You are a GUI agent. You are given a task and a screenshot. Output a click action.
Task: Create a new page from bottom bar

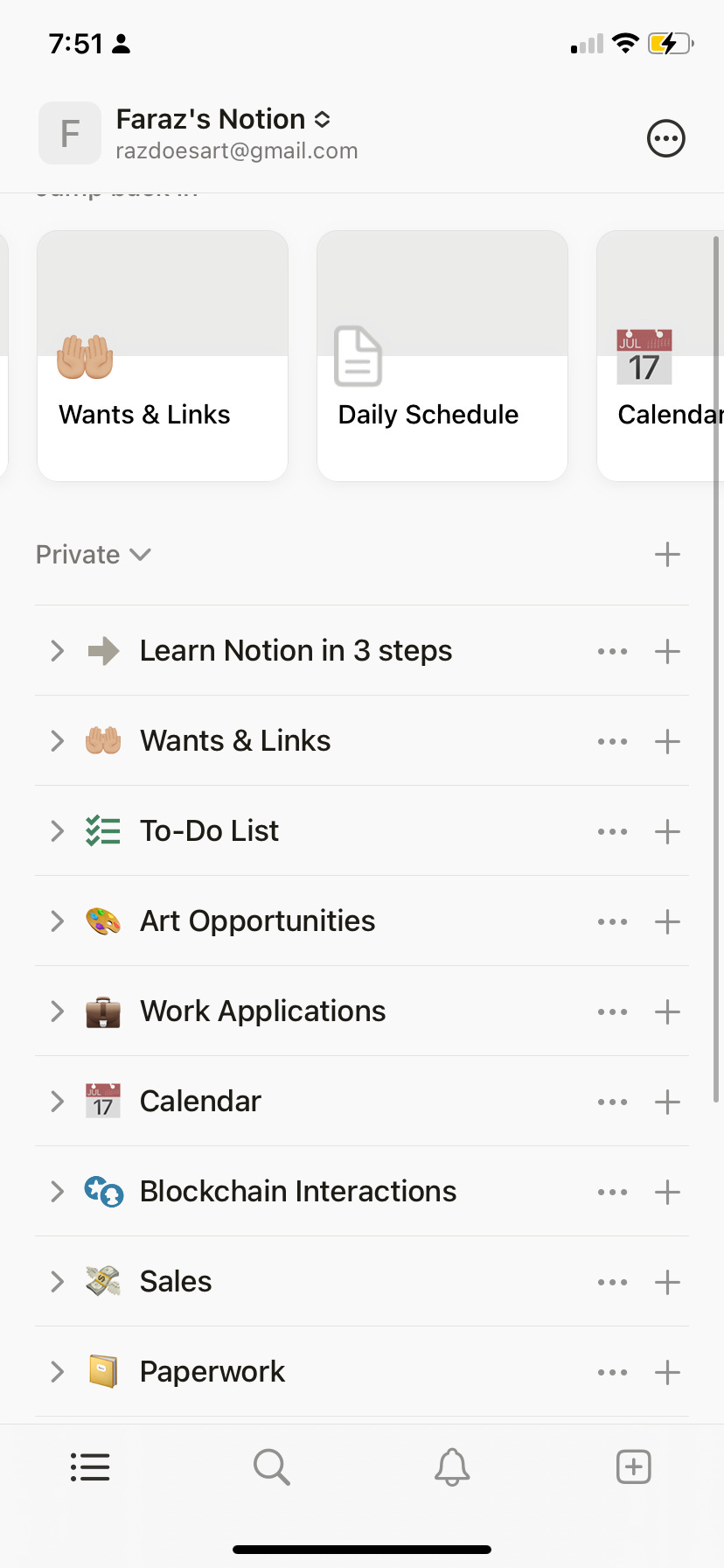pyautogui.click(x=633, y=1467)
